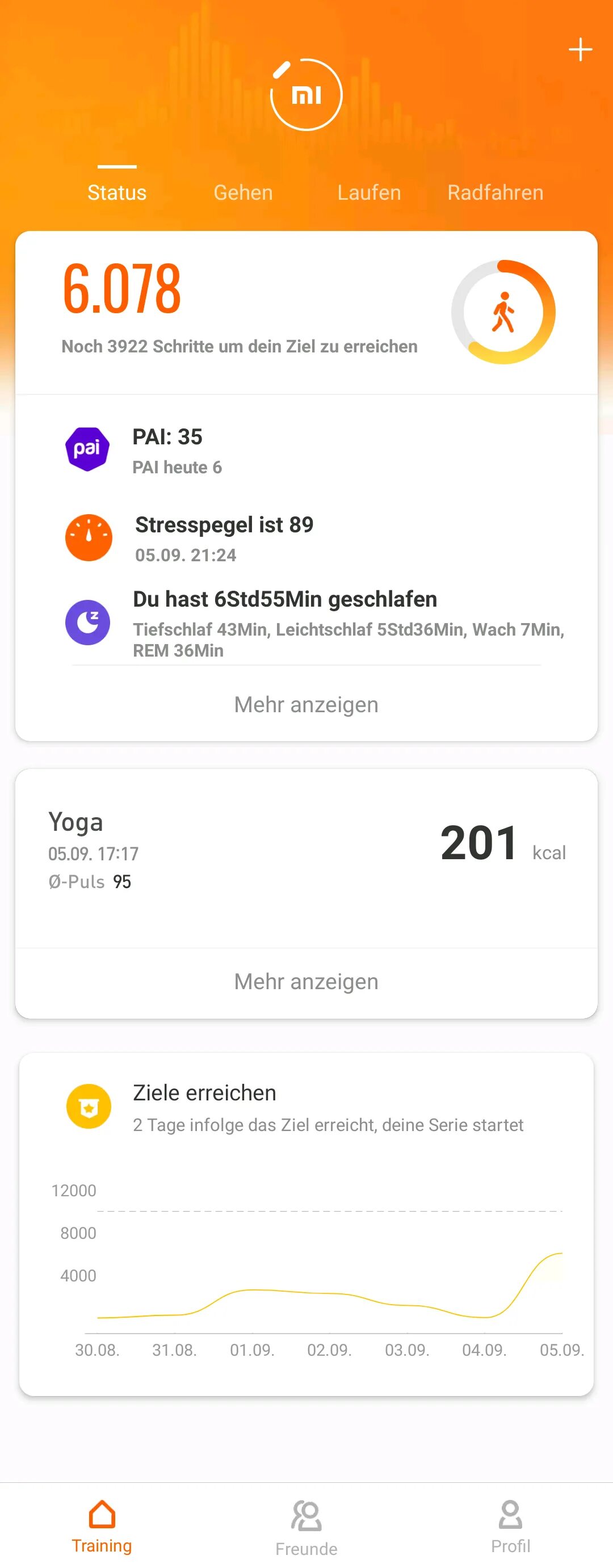Screen dimensions: 613x1568
Task: Open the Ziele erreichen chart card
Action: click(x=305, y=1224)
